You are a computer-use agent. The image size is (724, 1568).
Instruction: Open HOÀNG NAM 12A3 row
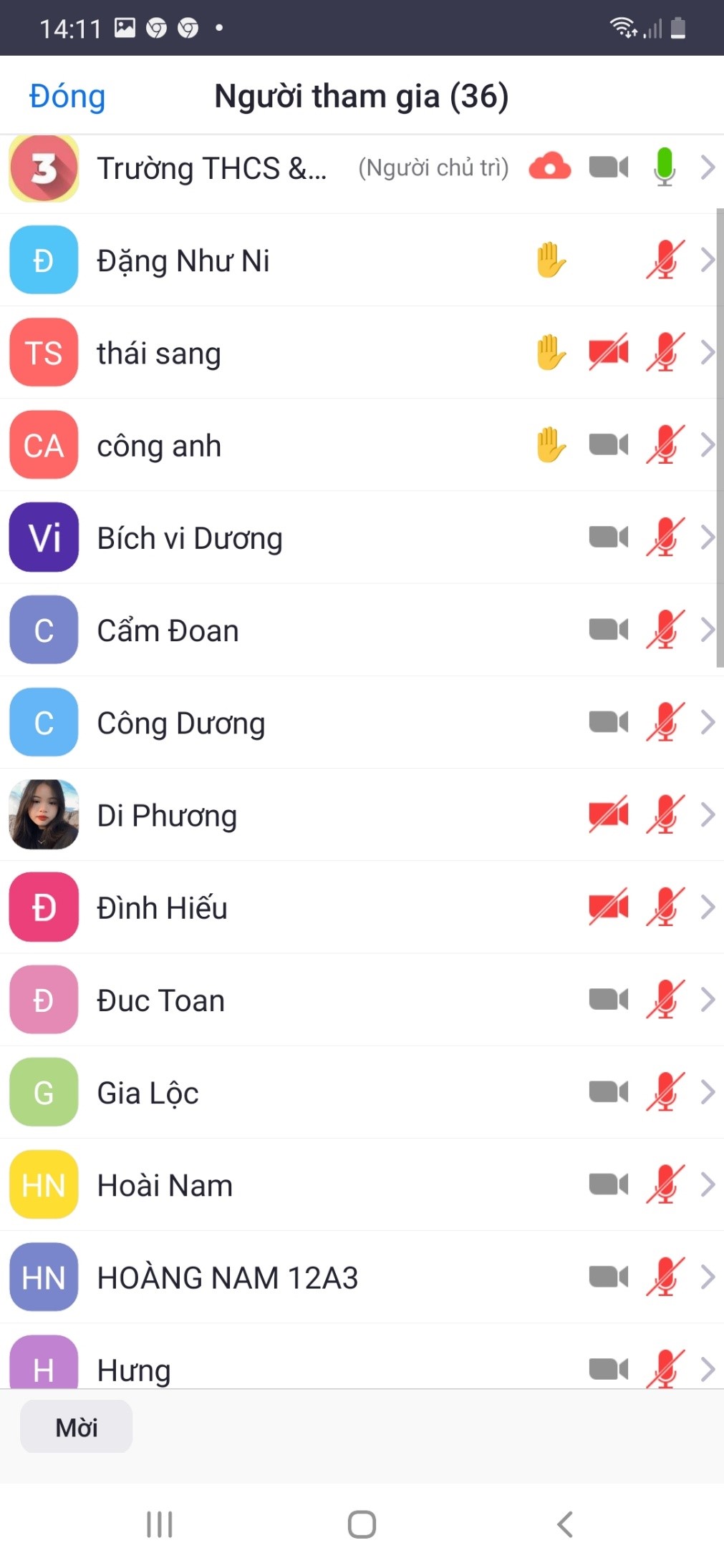pos(228,1277)
